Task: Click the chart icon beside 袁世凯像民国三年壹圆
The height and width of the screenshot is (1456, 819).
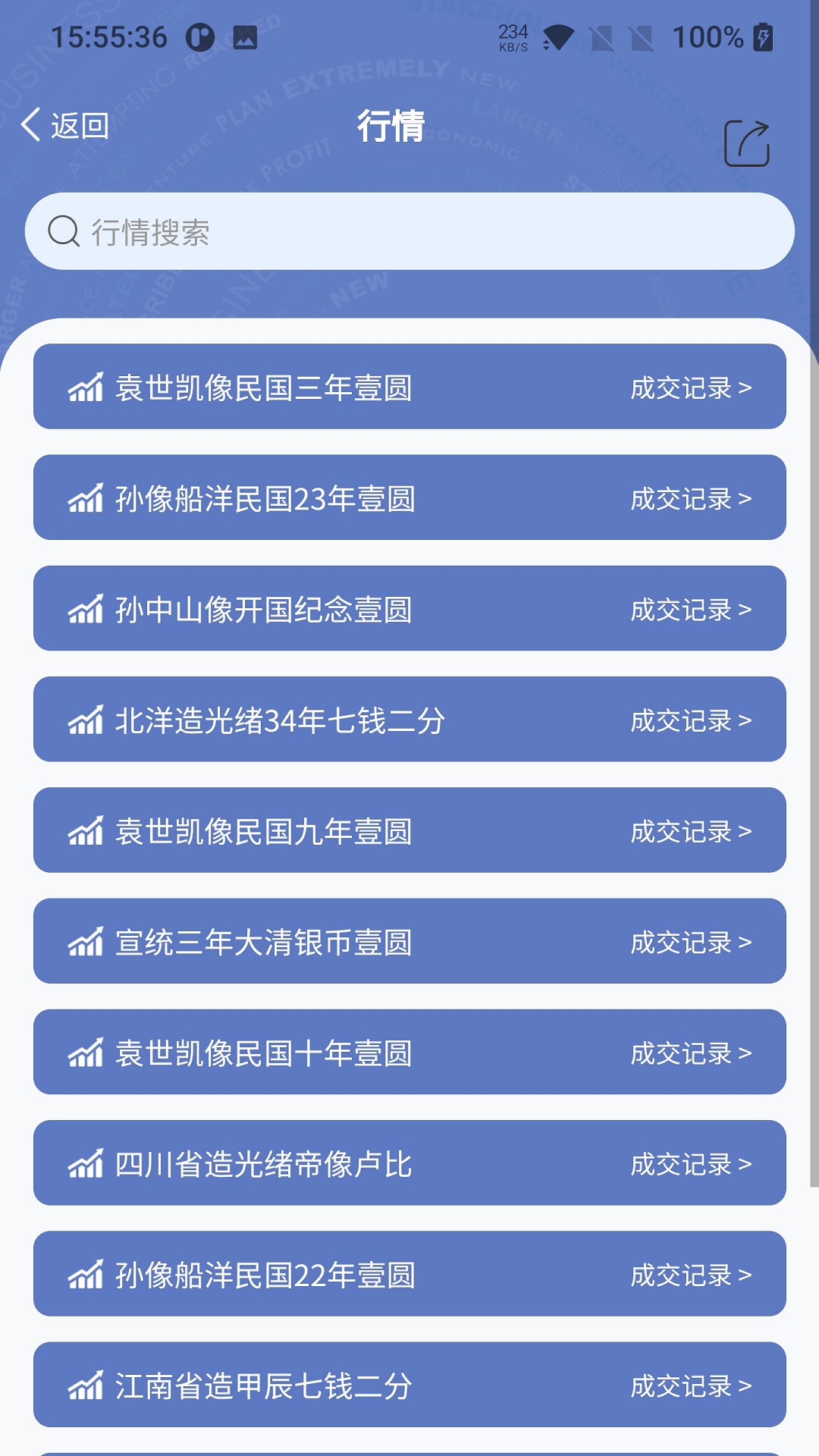Action: (86, 388)
